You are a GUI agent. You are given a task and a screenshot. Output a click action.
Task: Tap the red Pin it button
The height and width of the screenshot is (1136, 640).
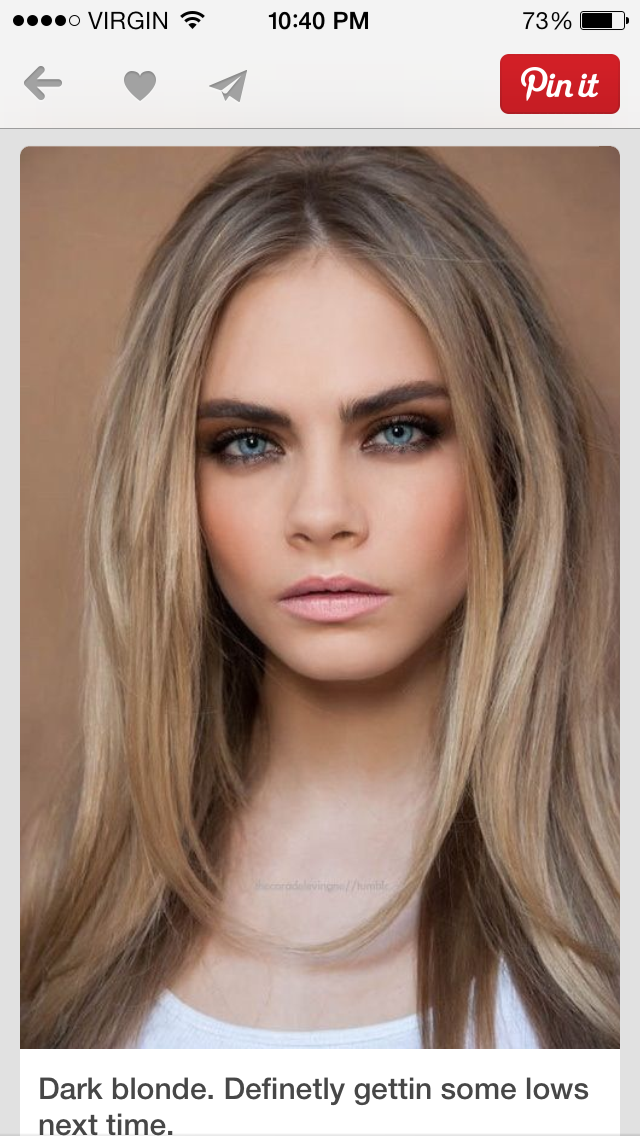(x=559, y=85)
